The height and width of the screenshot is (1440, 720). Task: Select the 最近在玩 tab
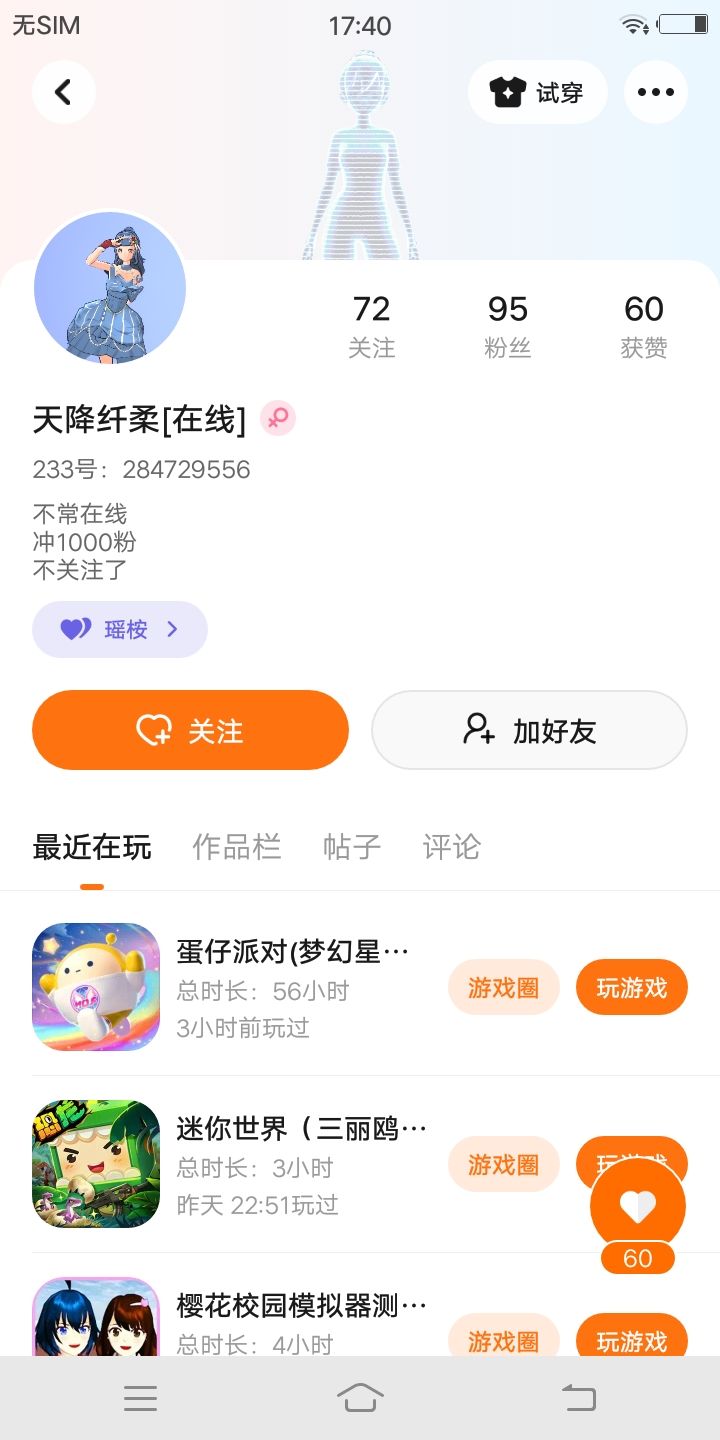point(92,847)
